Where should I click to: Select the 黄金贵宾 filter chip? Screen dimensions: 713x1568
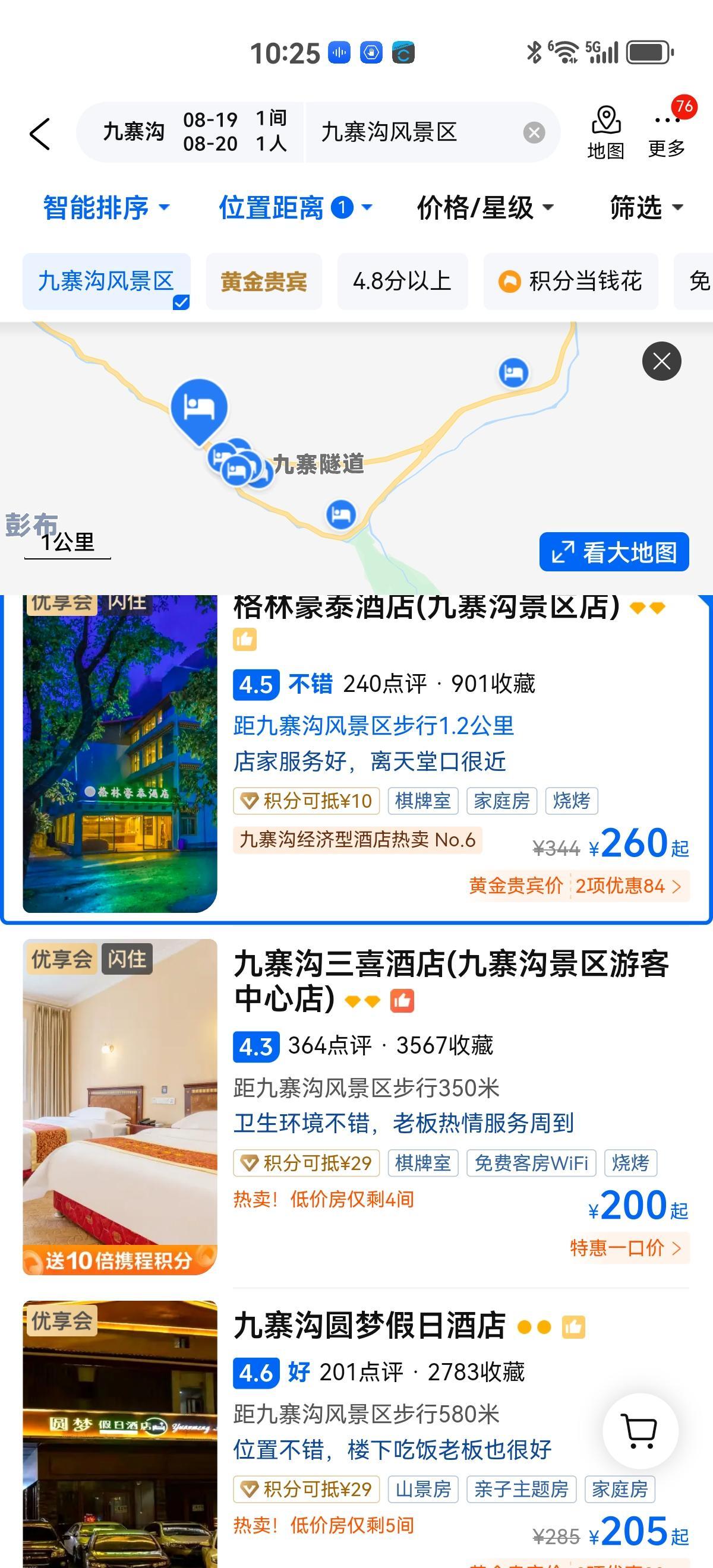[264, 281]
